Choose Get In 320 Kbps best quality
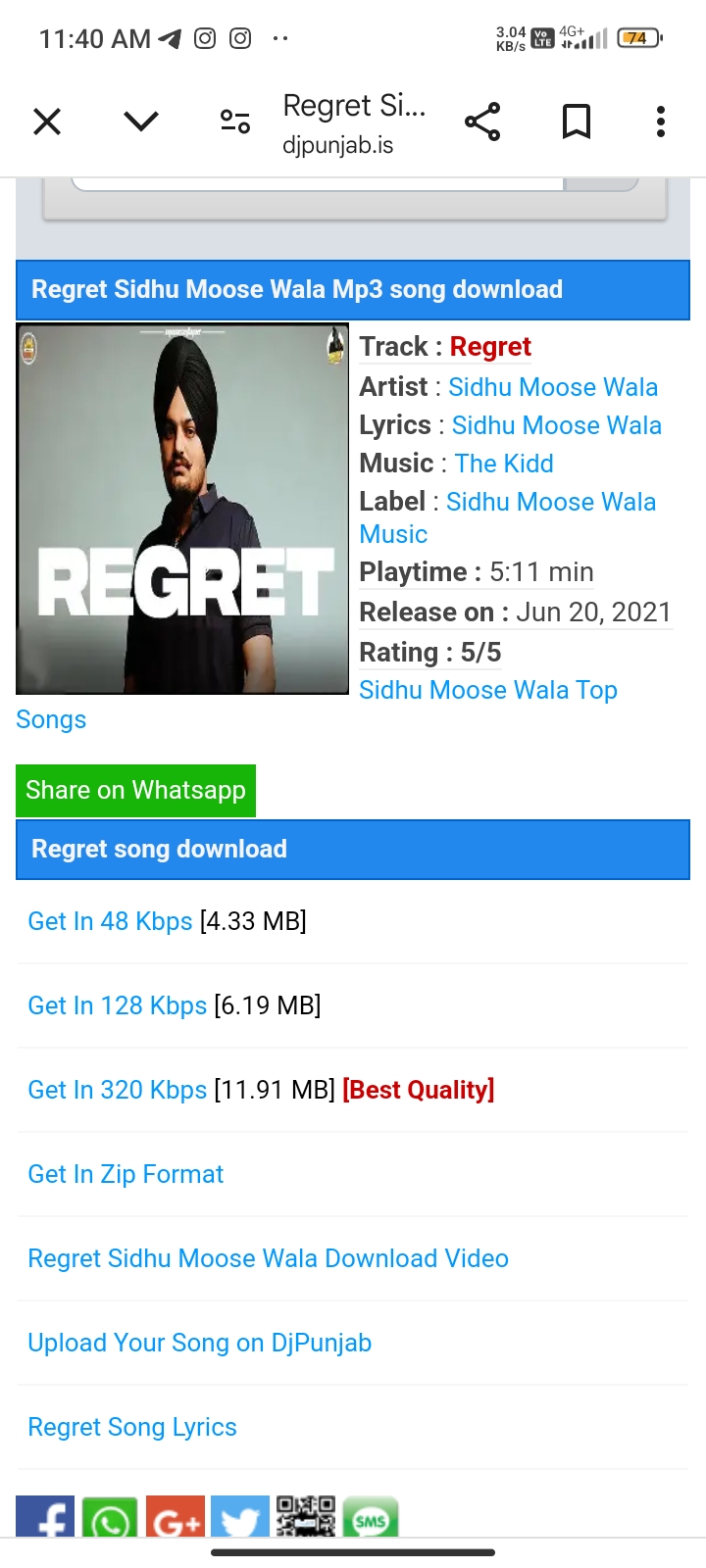706x1568 pixels. 117,1090
